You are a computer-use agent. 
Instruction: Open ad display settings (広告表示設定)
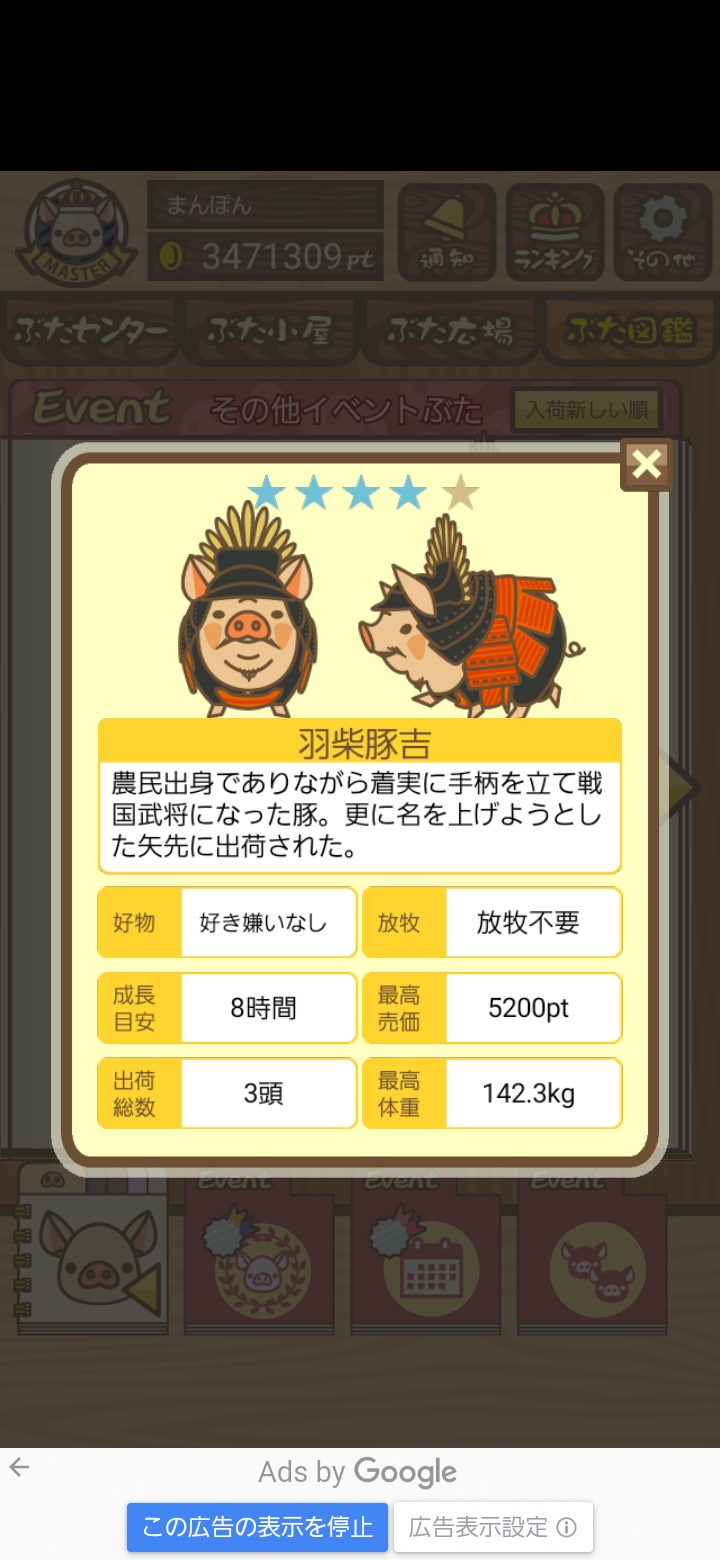[x=493, y=1527]
